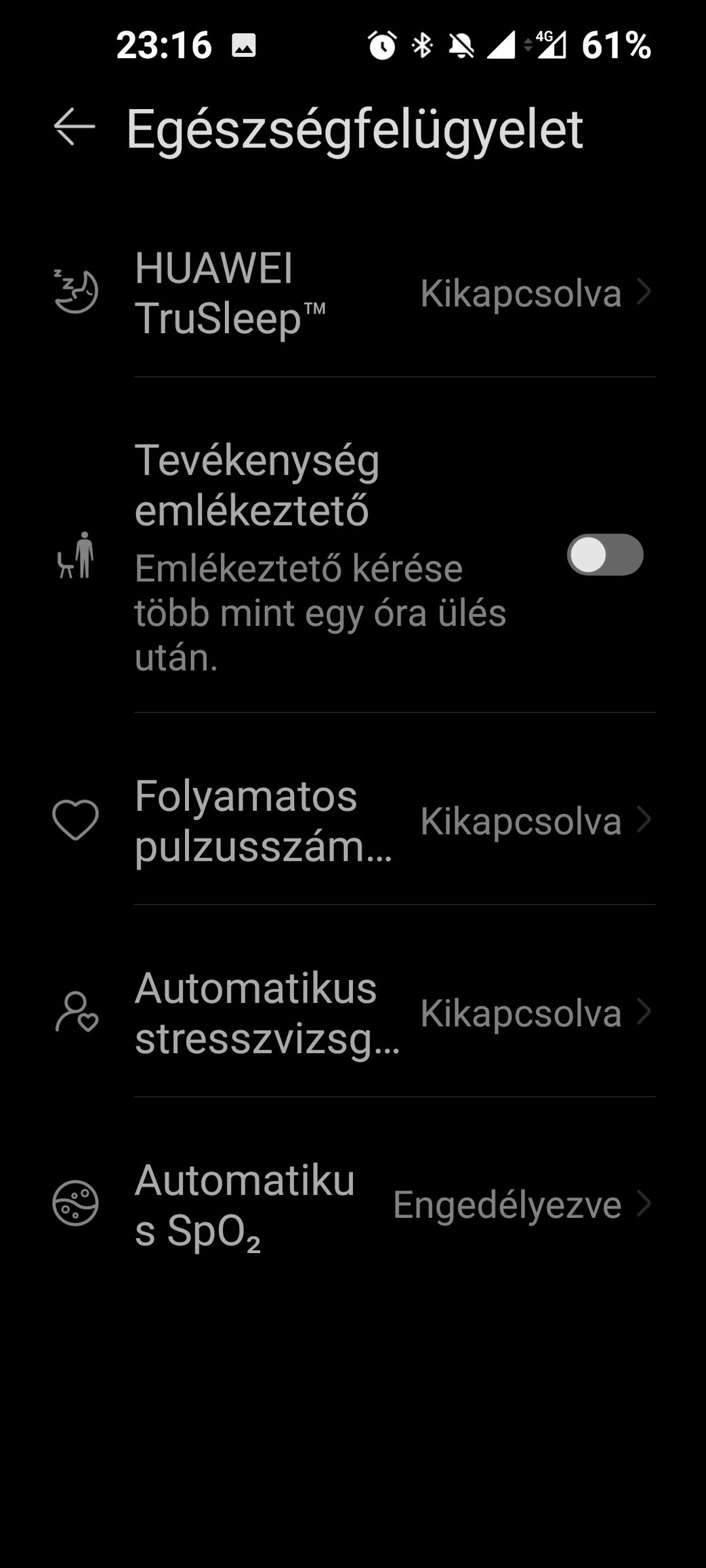Open Automatikus SpO₂ settings
This screenshot has width=706, height=1568.
(x=393, y=1204)
